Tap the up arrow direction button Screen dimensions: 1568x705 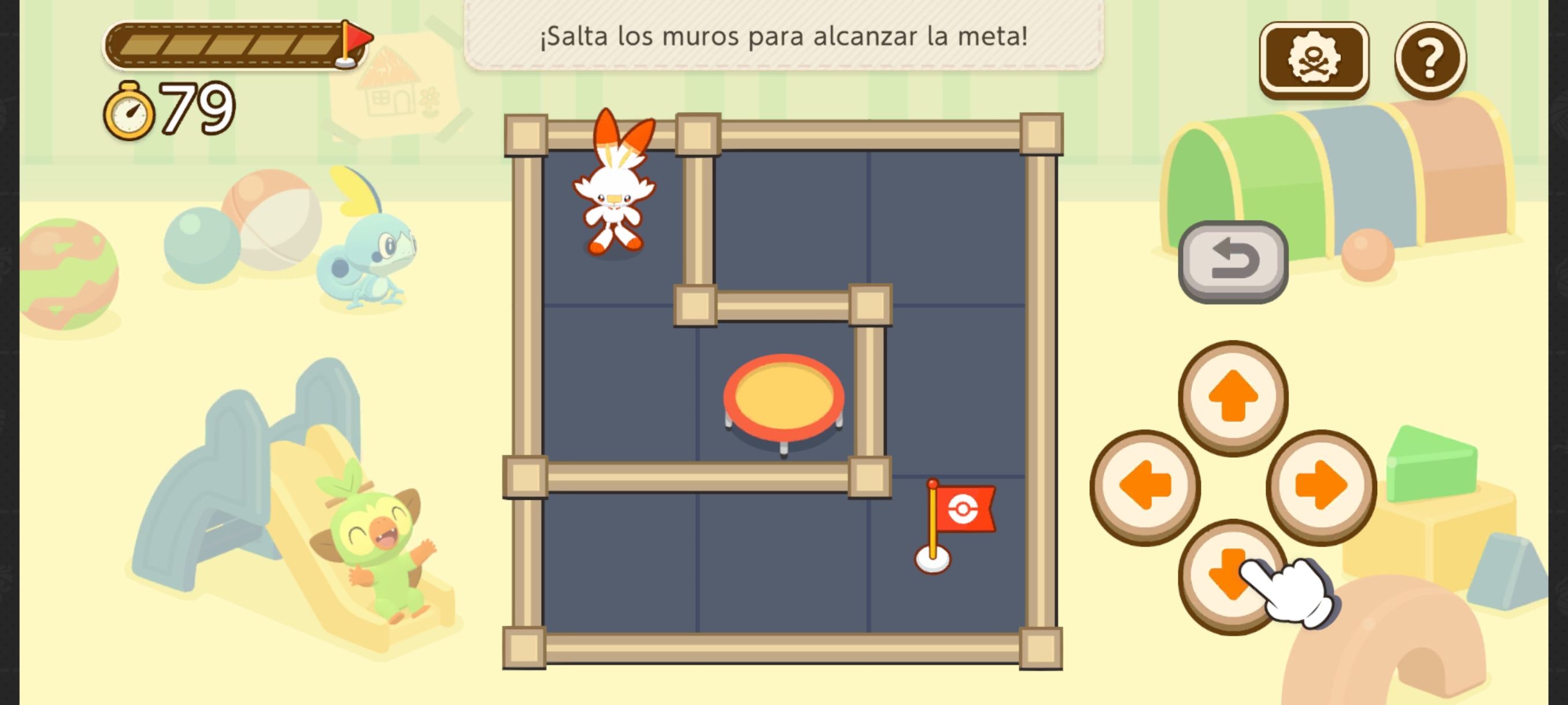(1233, 396)
